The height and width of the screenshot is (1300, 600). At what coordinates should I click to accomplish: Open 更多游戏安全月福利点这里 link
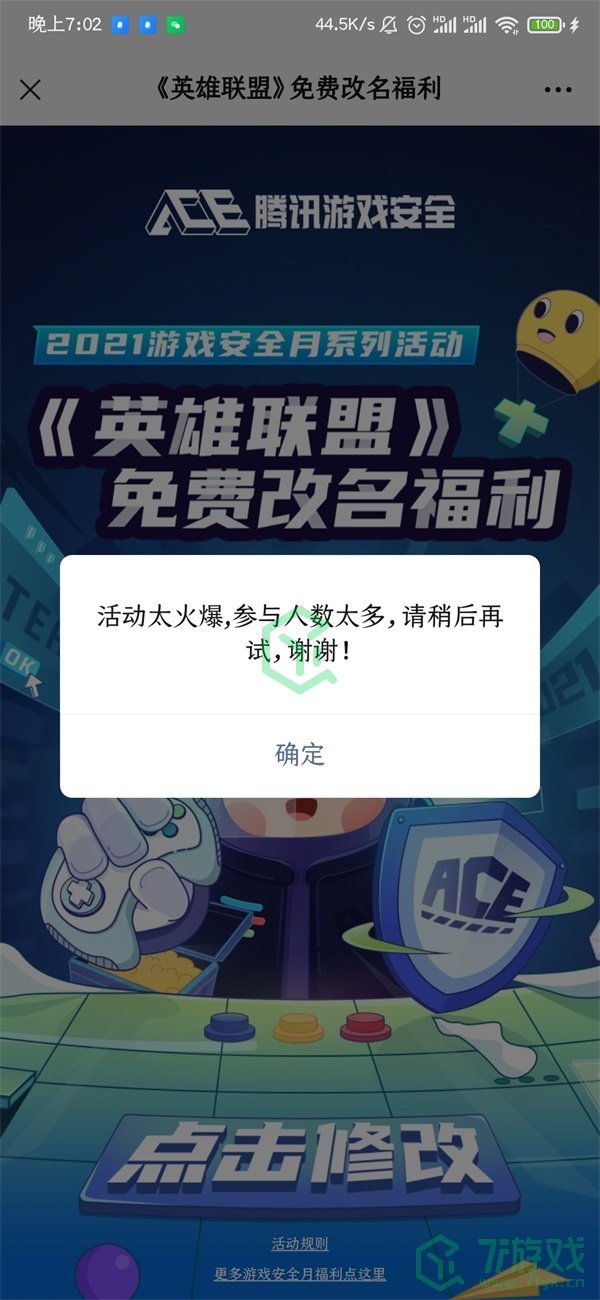(300, 1274)
